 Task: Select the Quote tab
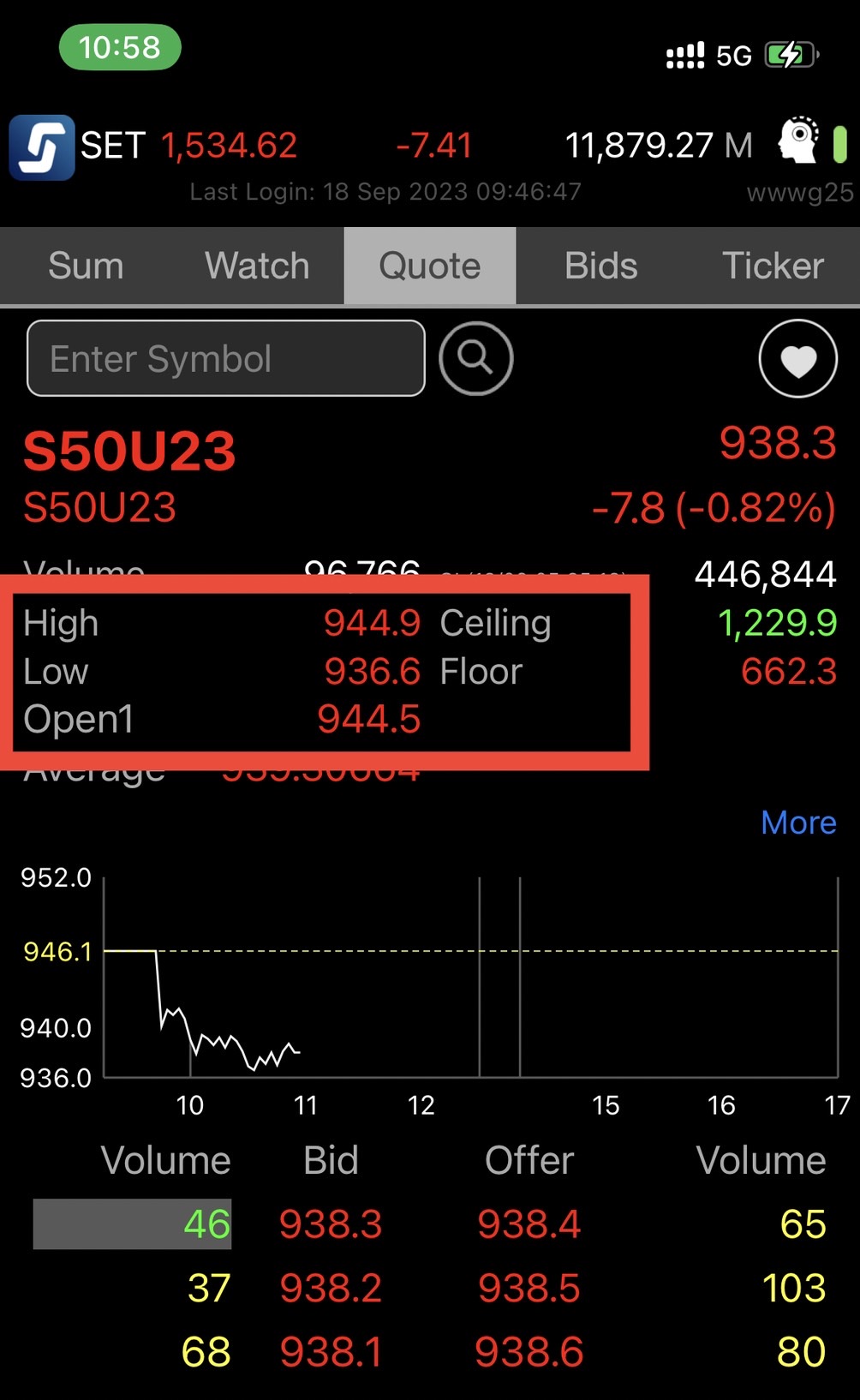coord(430,266)
